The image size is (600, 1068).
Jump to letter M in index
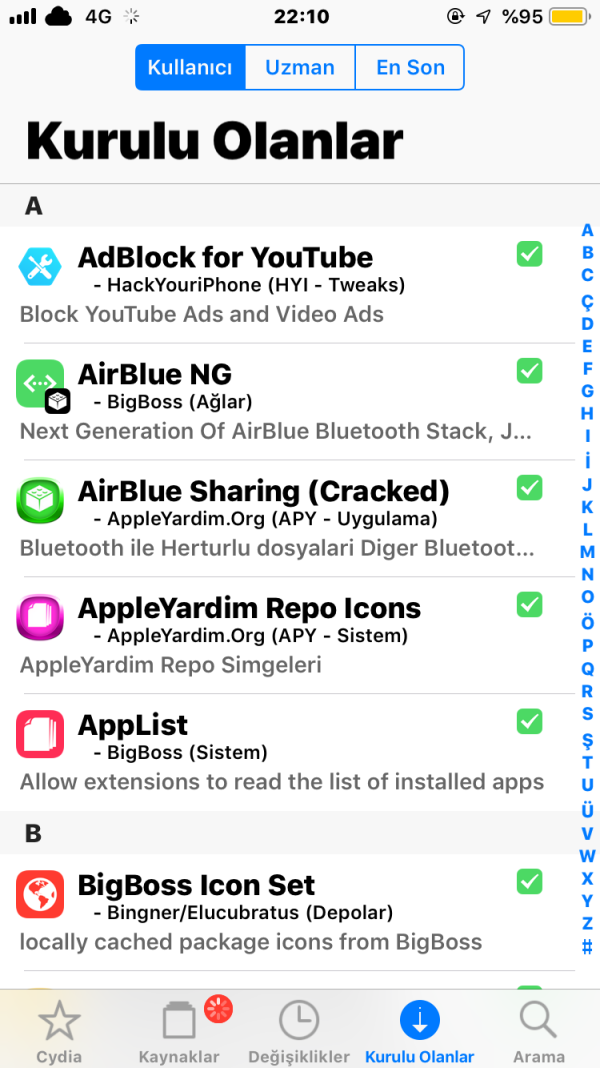587,552
